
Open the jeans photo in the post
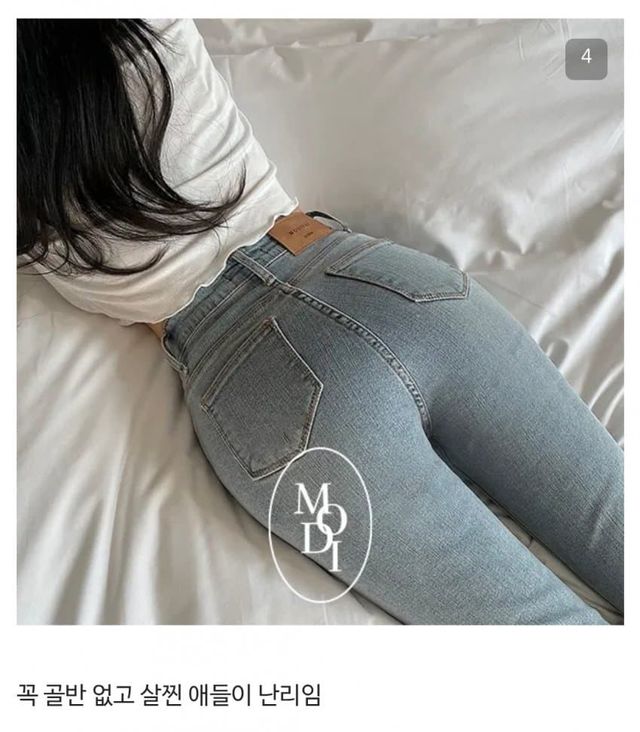coord(320,320)
